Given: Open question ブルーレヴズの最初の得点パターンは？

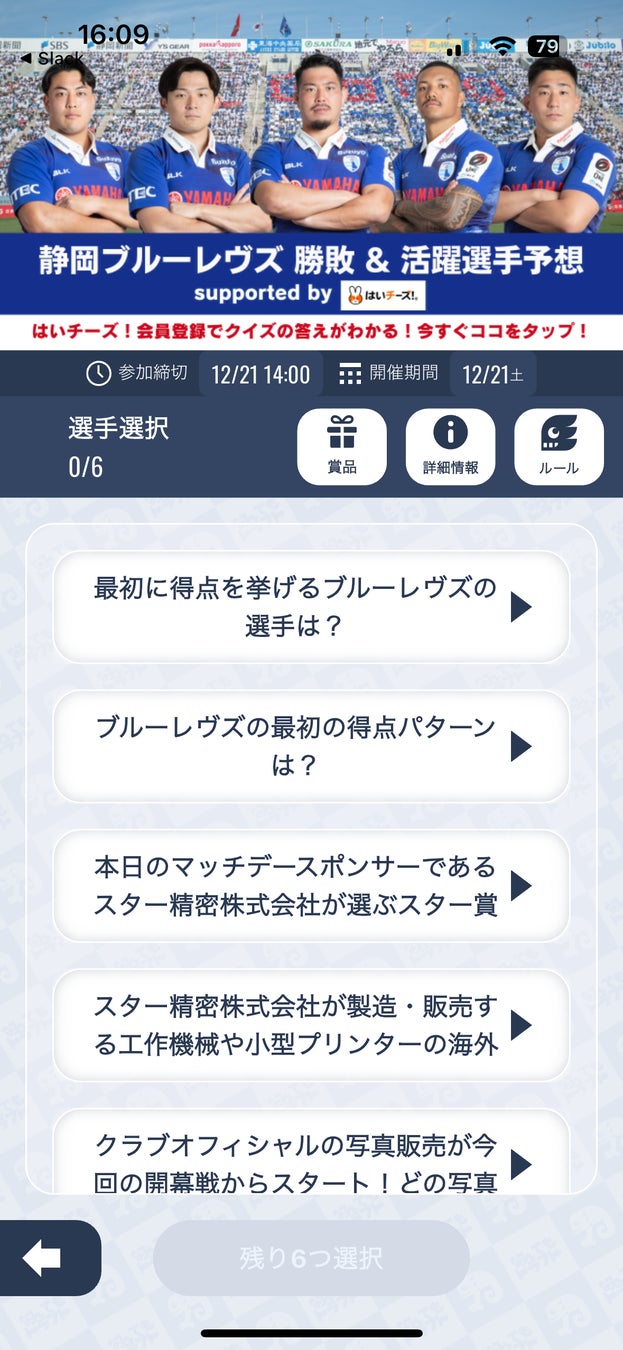Looking at the screenshot, I should click(x=311, y=746).
